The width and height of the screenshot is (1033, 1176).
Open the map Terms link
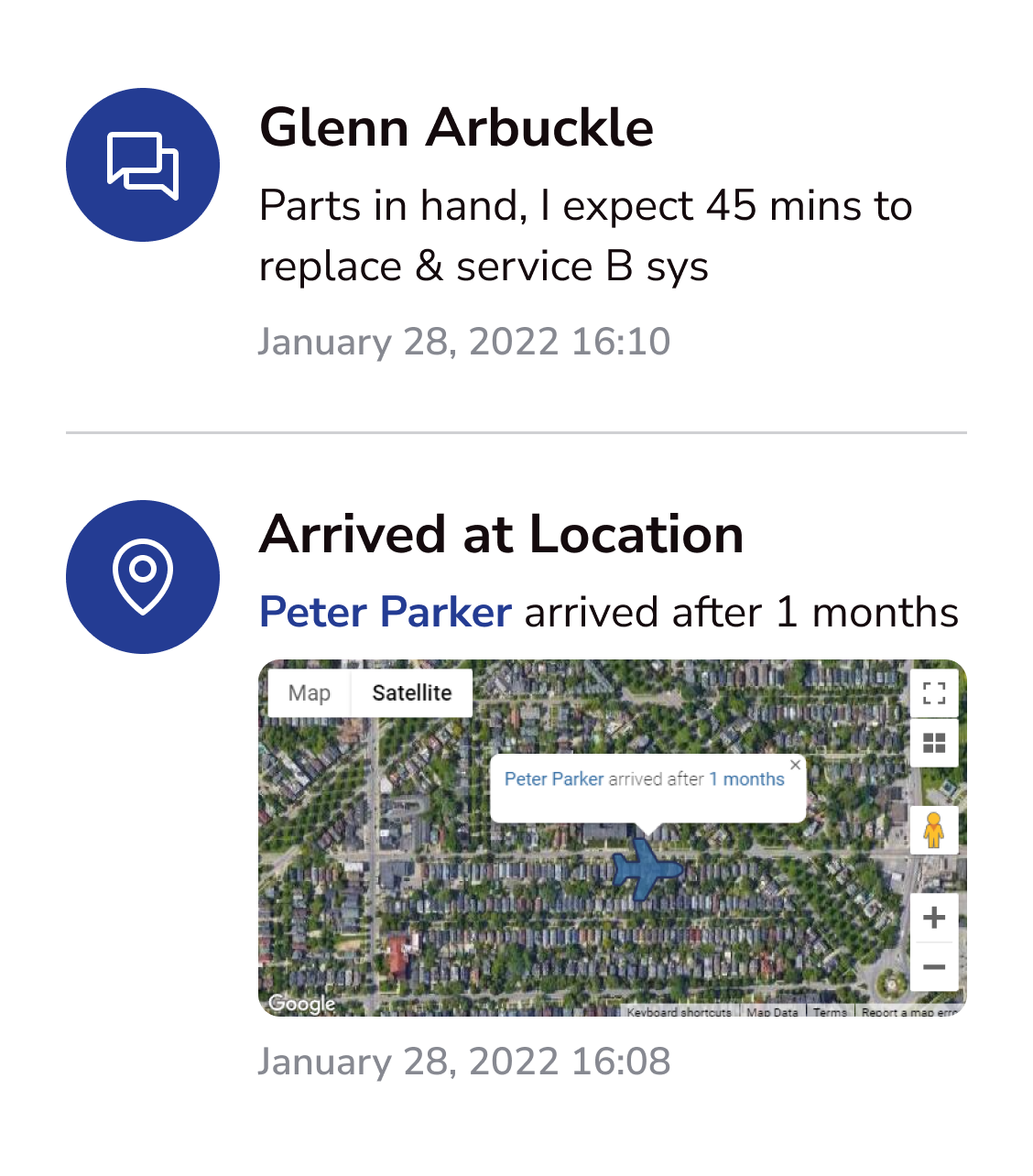pyautogui.click(x=831, y=1012)
